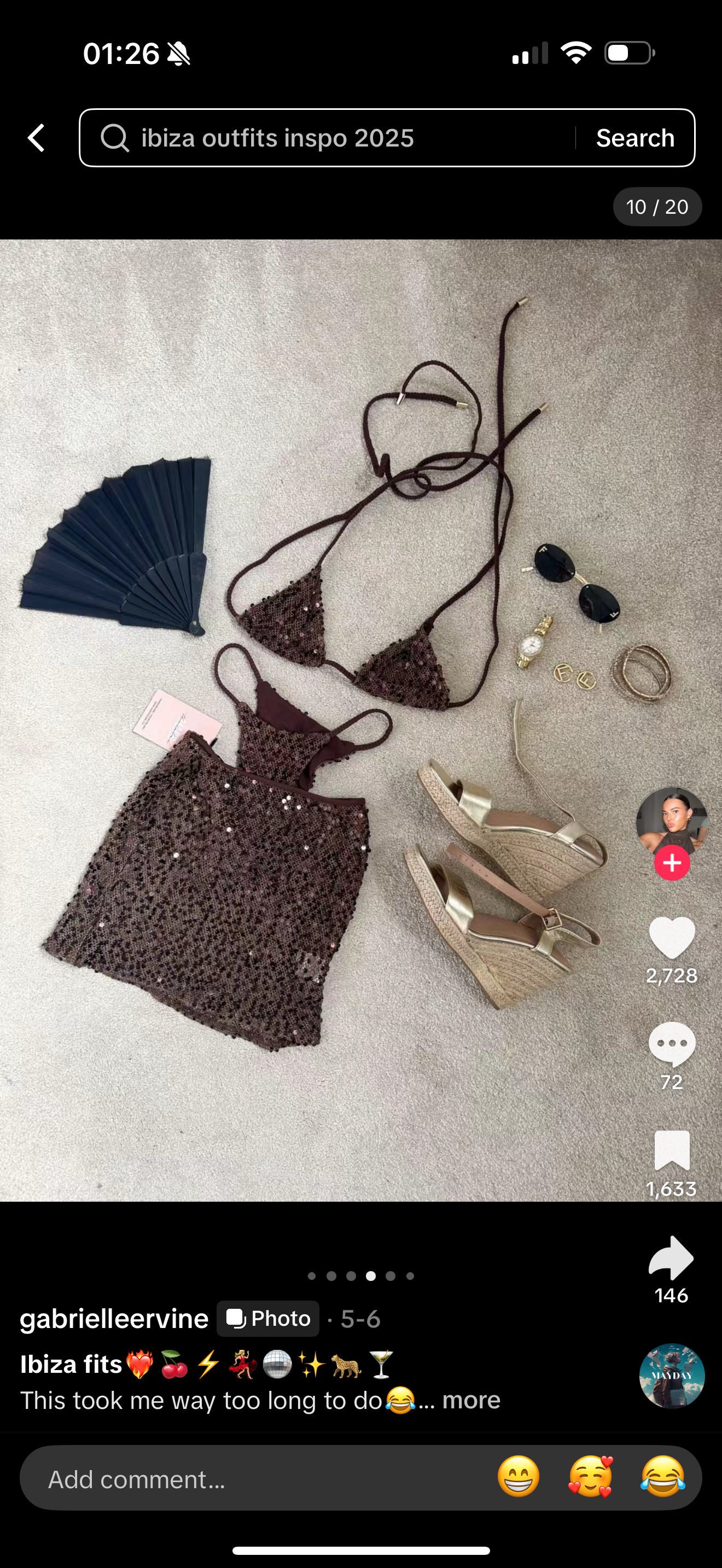Tap the search field with ibiza outfits inspo 2025
The height and width of the screenshot is (1568, 722).
click(329, 138)
